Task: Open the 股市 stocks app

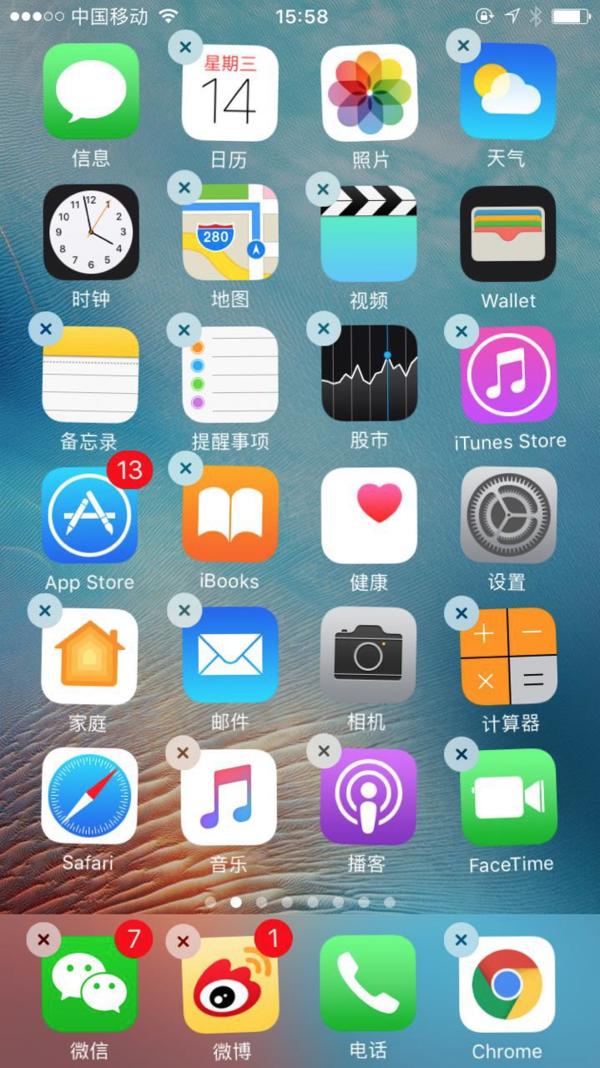Action: point(369,374)
